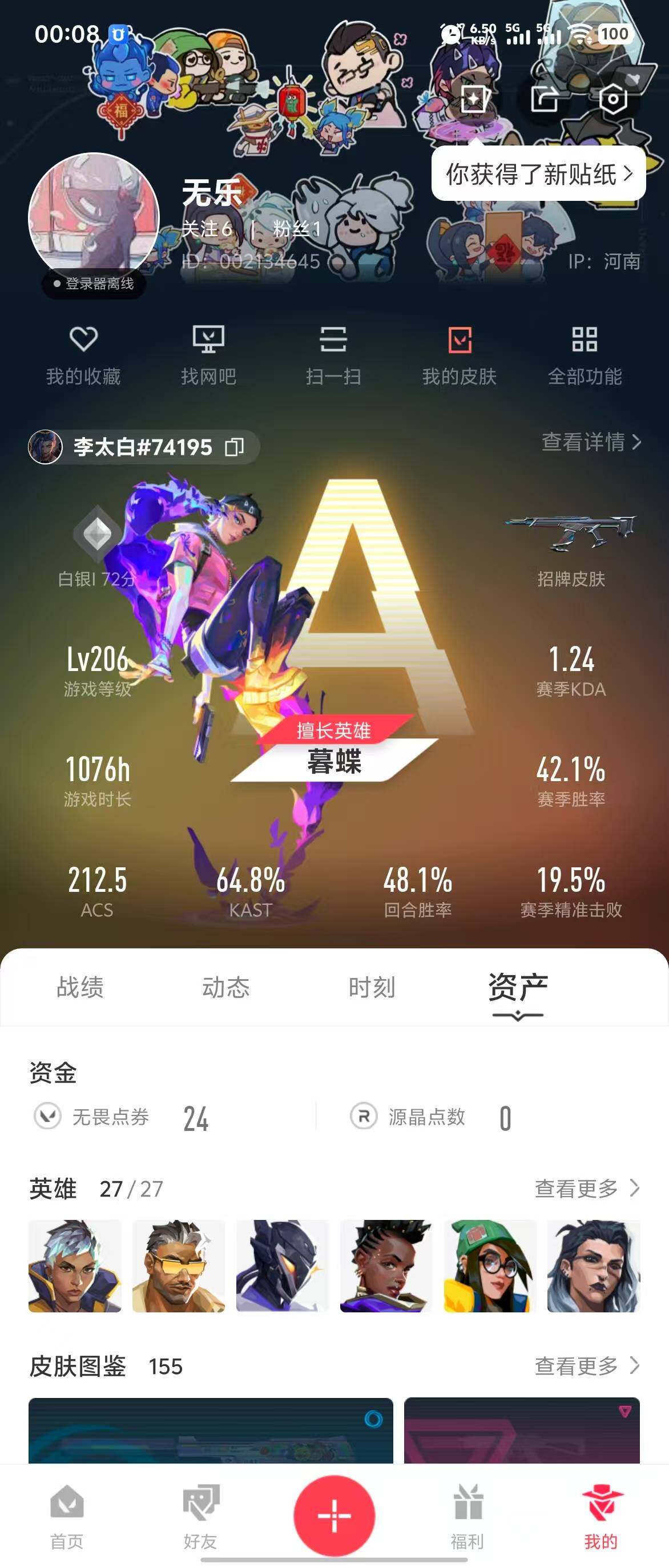The width and height of the screenshot is (669, 1568).
Task: Copy game ID 李太白#74195
Action: (235, 447)
